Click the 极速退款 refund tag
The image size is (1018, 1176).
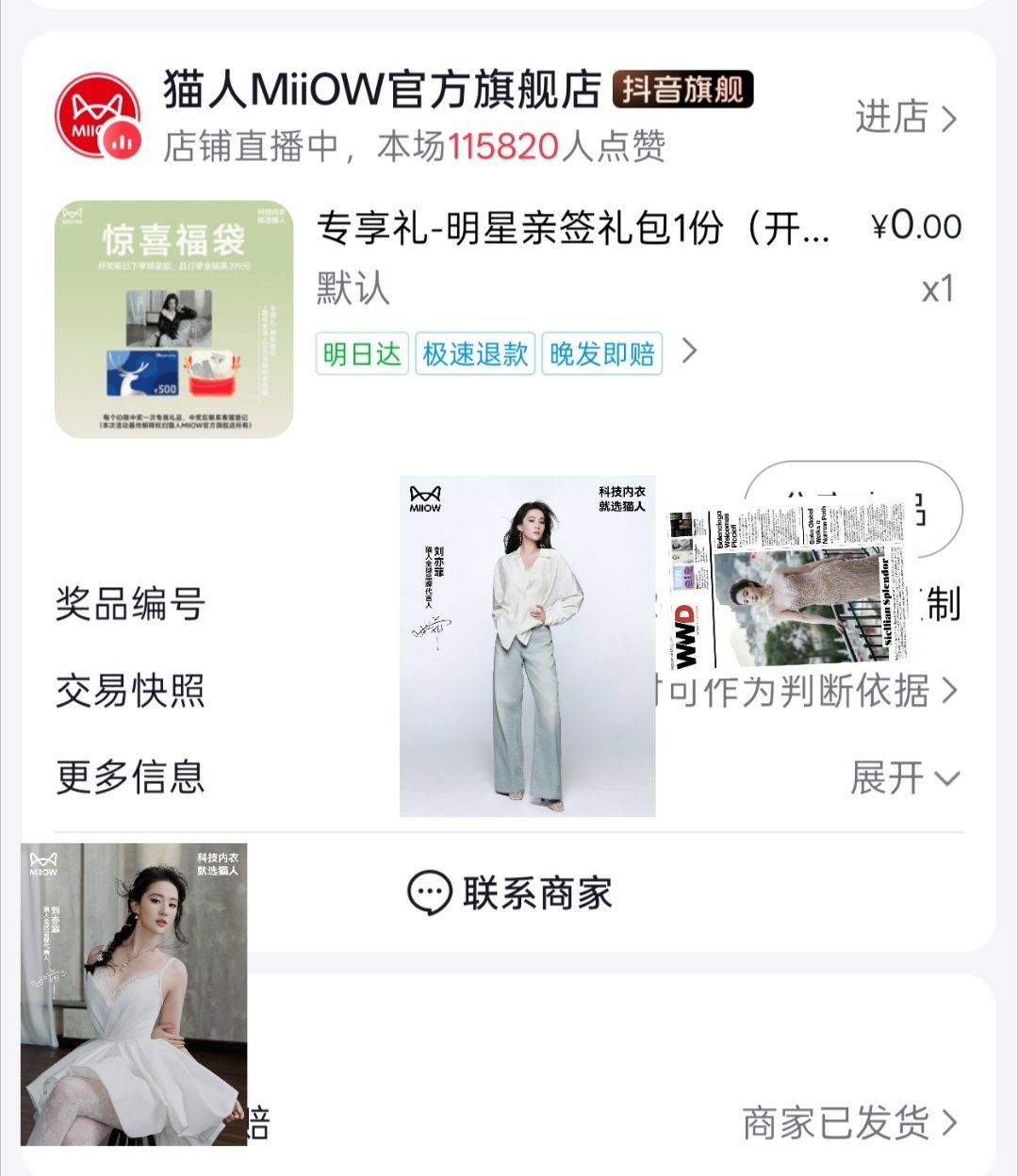pos(475,353)
